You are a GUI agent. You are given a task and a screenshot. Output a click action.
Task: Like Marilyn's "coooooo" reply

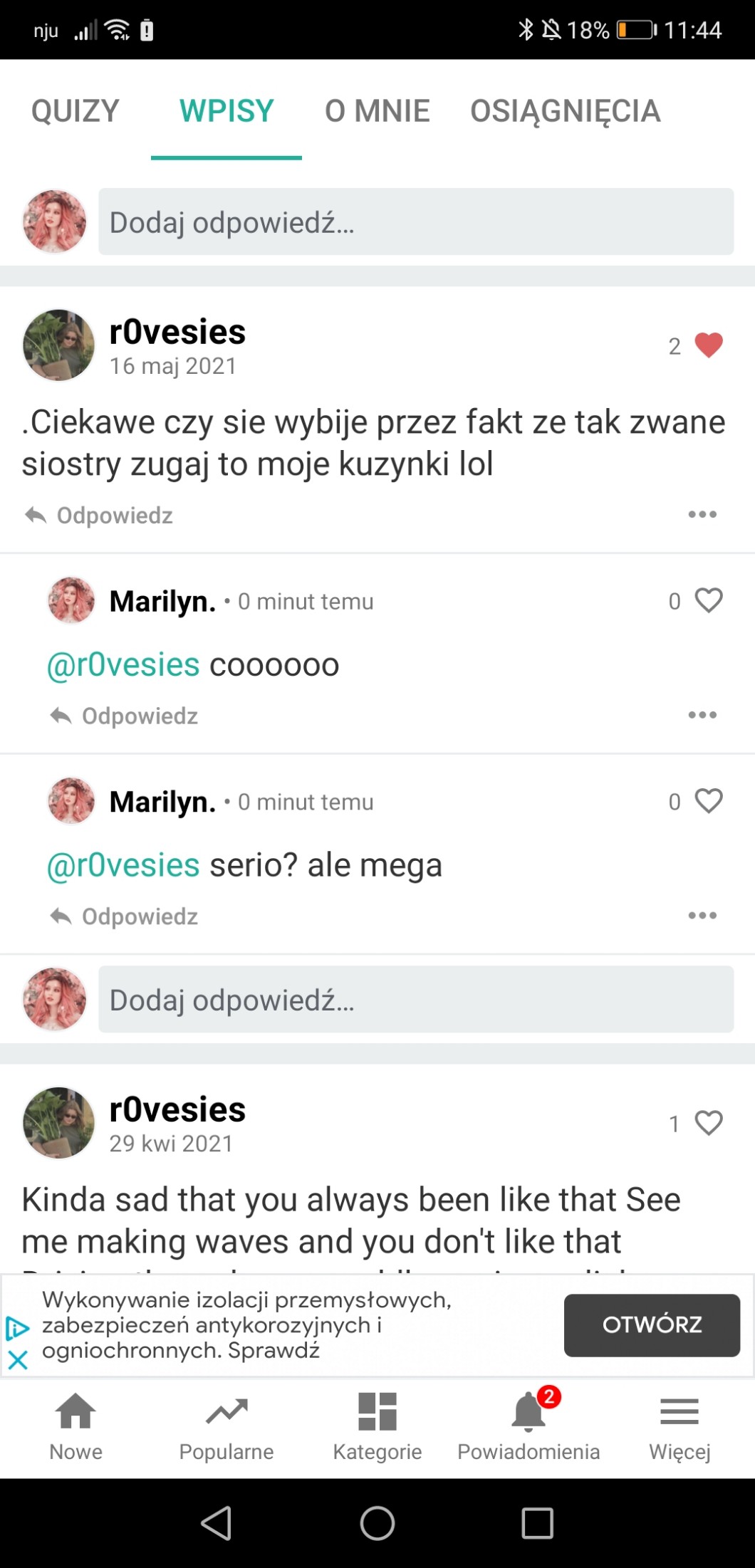708,601
